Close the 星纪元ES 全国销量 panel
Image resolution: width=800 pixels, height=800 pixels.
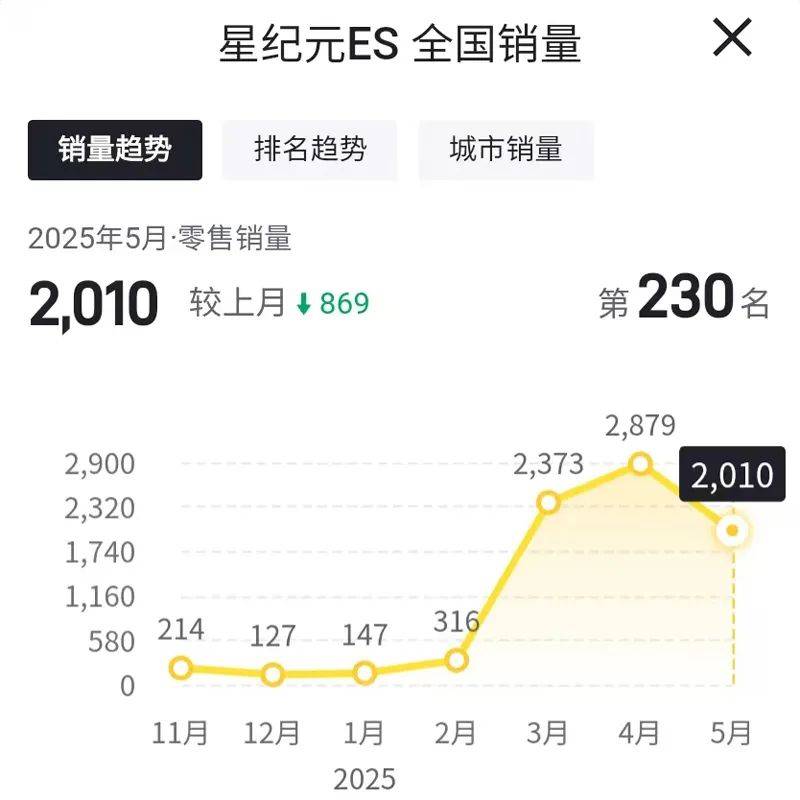[731, 39]
